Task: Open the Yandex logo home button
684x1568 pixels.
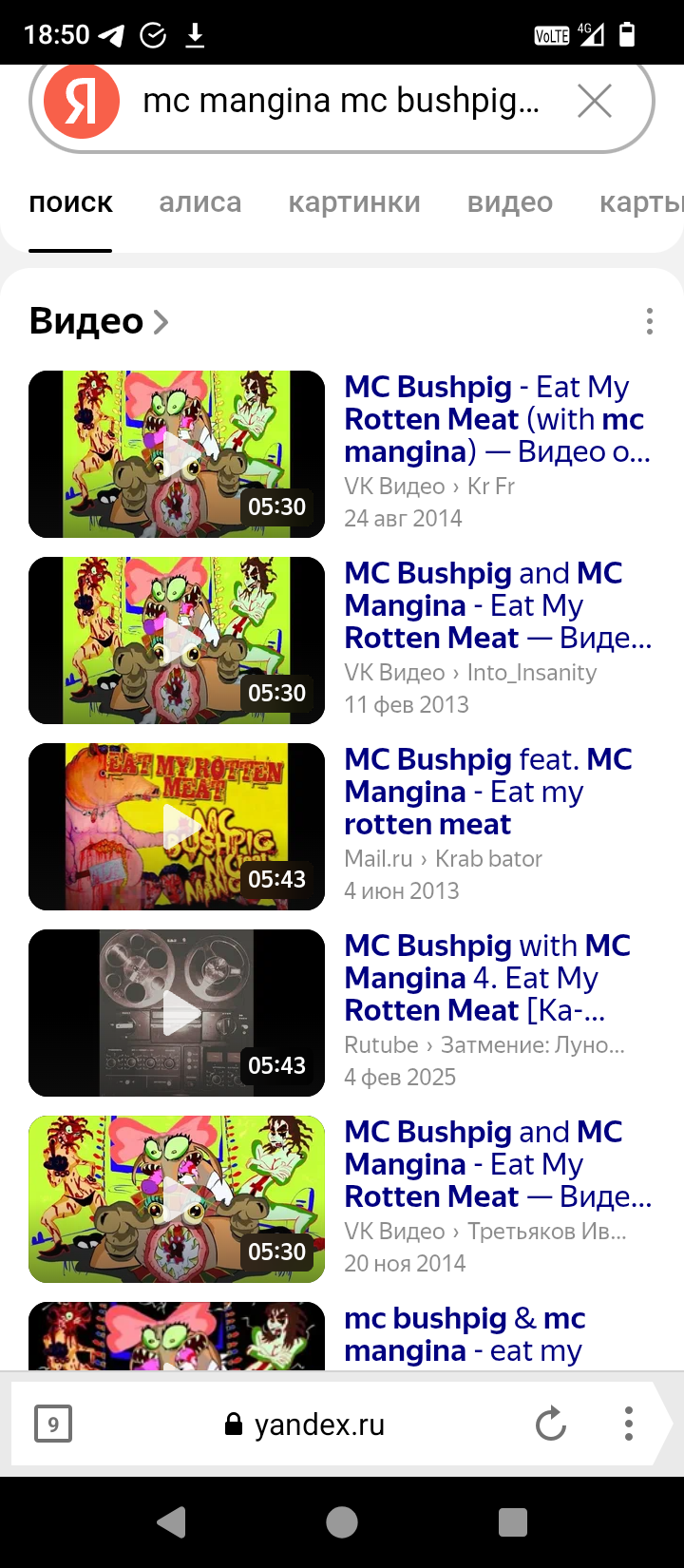Action: [82, 101]
